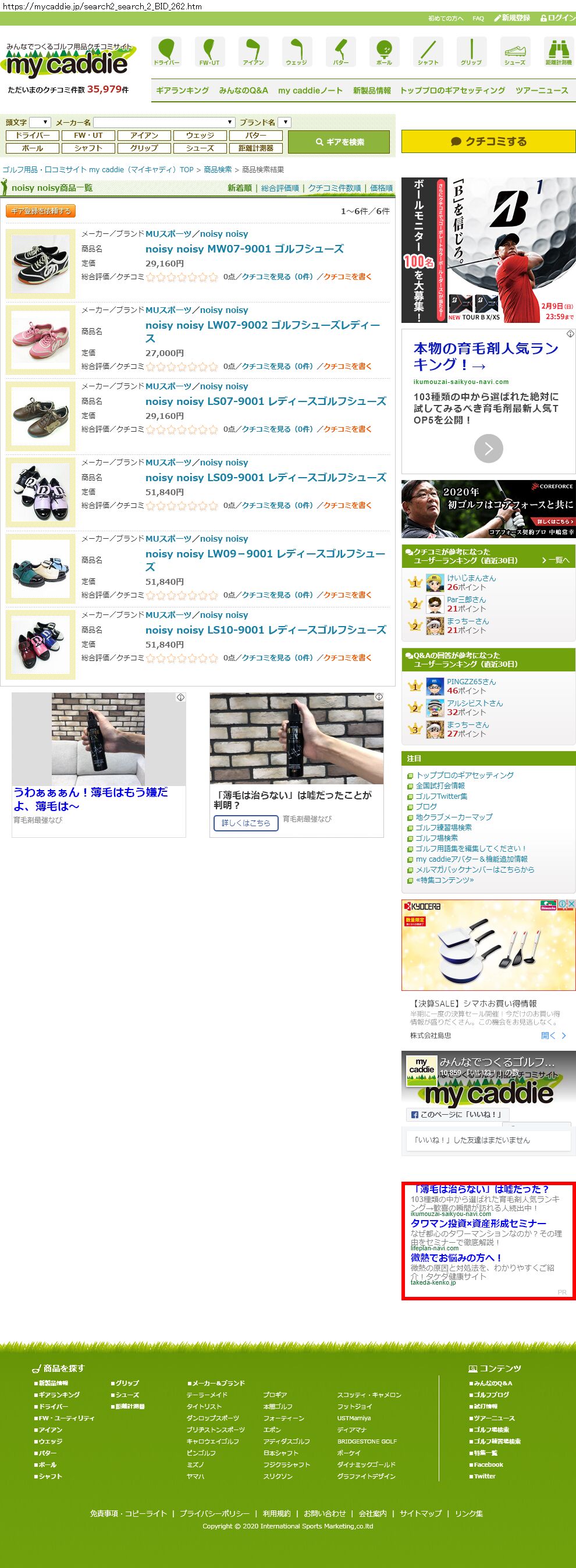Go to ギアランキング
The height and width of the screenshot is (1568, 576).
182,90
